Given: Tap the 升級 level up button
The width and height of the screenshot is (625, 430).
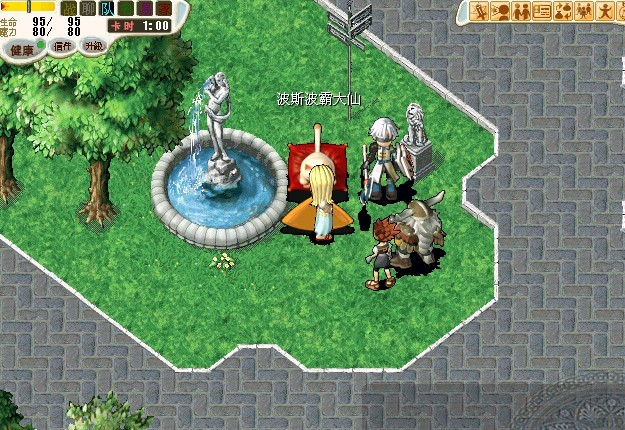Looking at the screenshot, I should 93,46.
